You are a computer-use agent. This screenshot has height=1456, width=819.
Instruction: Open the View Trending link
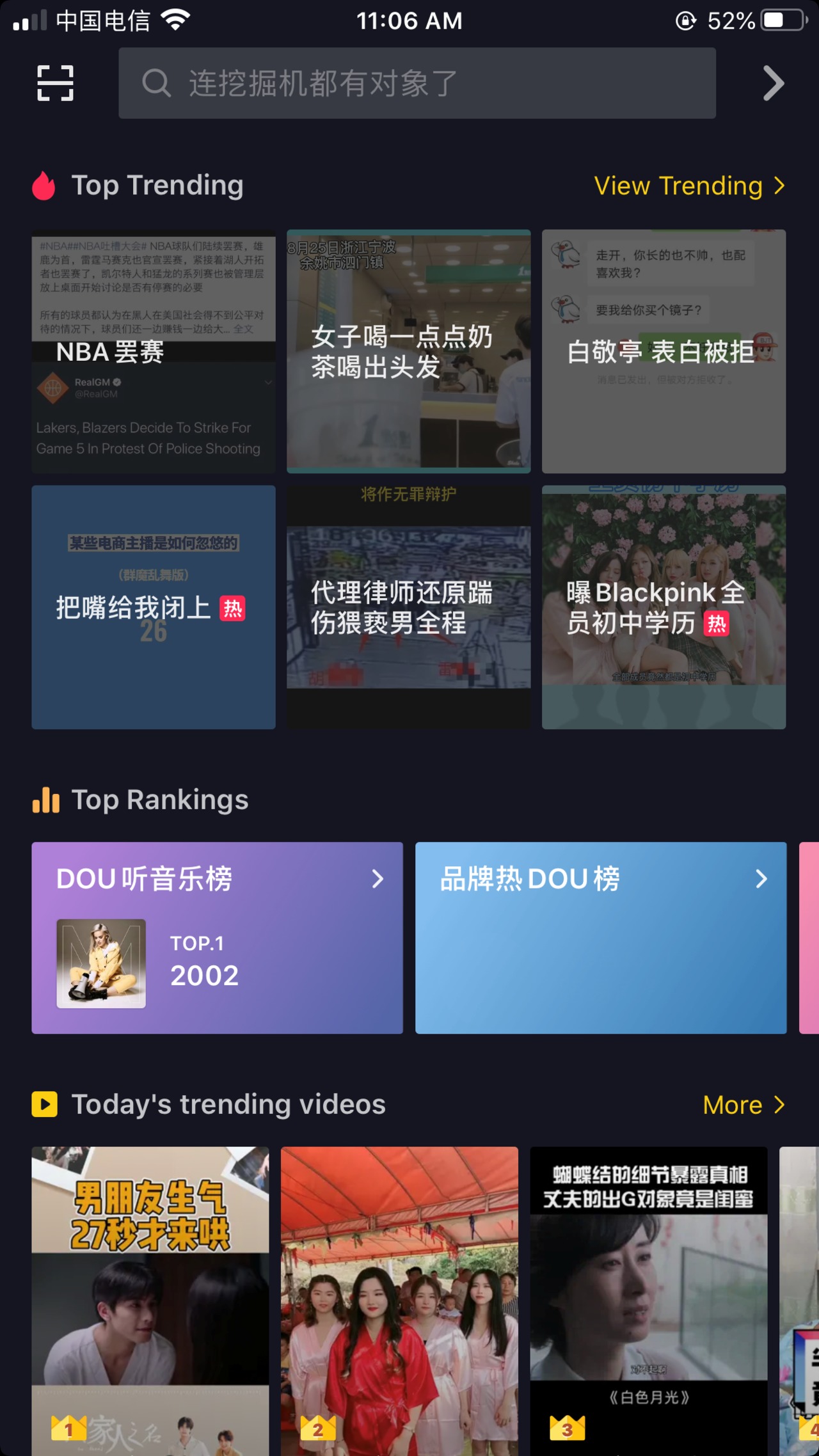(689, 186)
